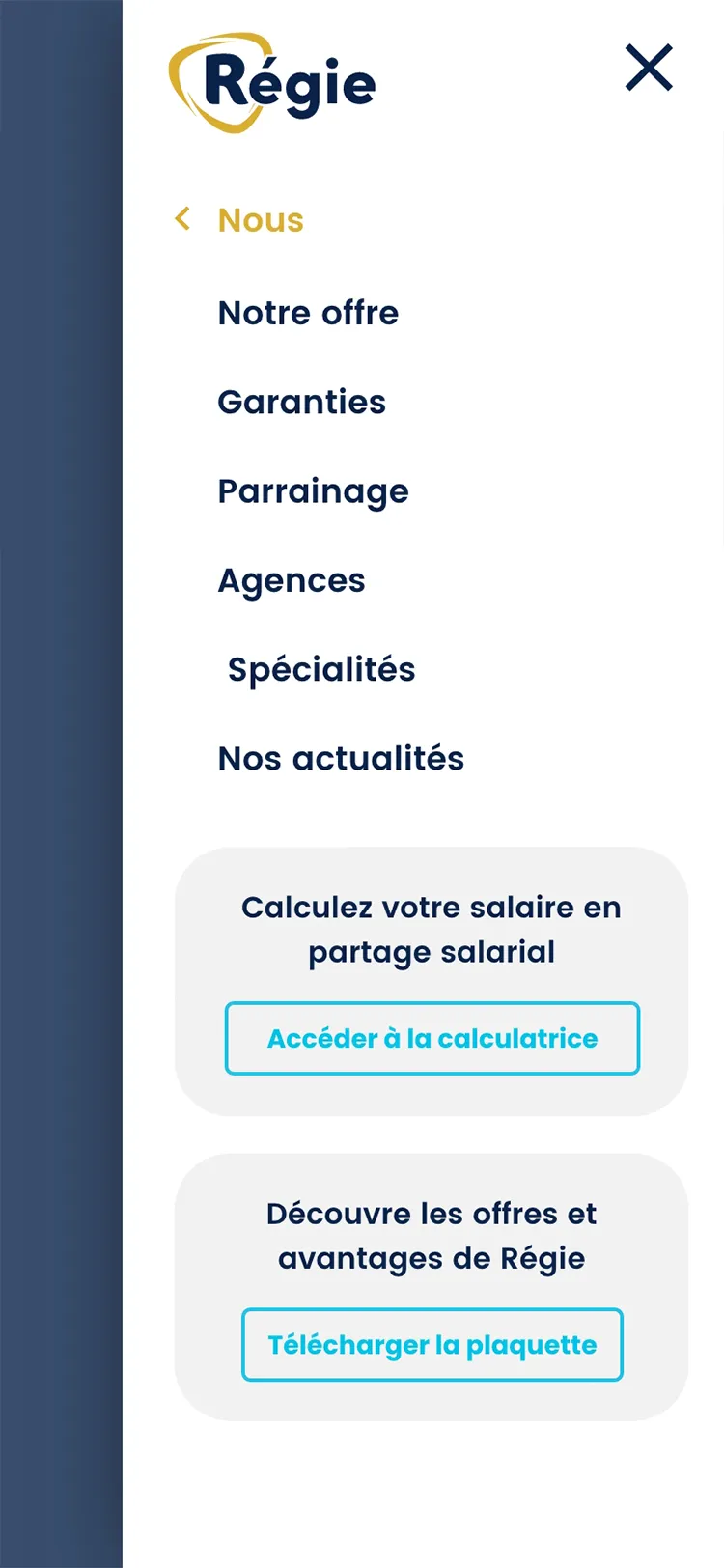Open the Notre offre page
Image resolution: width=724 pixels, height=1568 pixels.
pos(308,313)
